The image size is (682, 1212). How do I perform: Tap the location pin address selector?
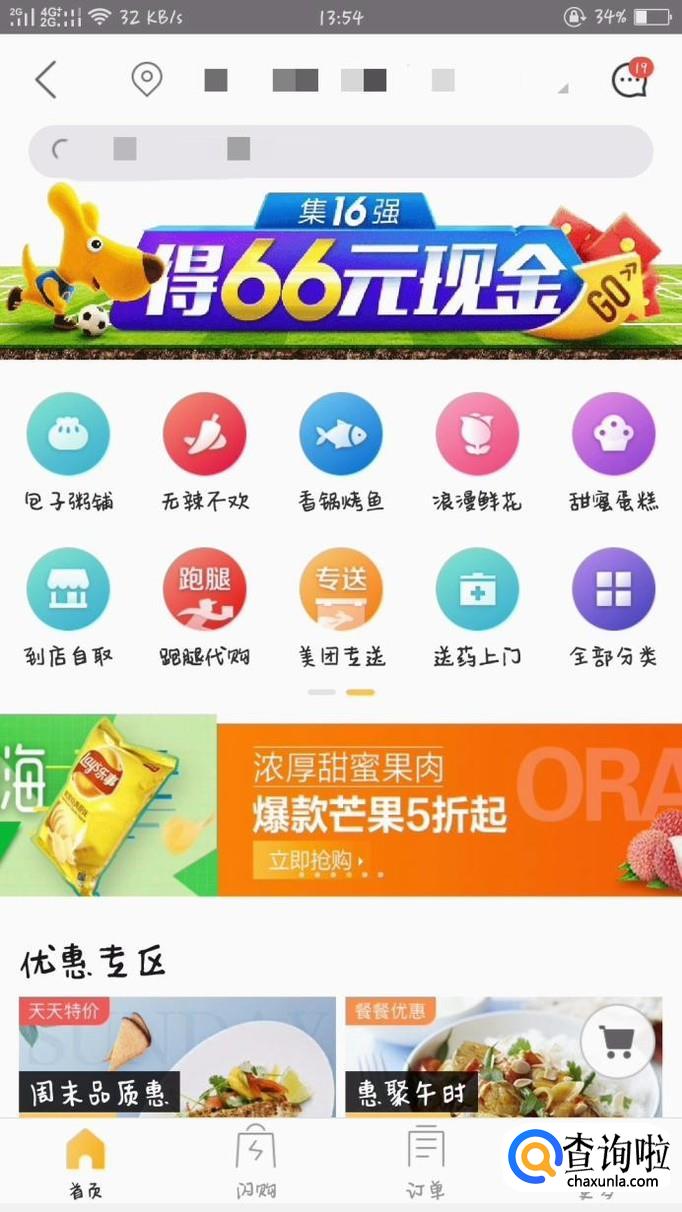[147, 79]
